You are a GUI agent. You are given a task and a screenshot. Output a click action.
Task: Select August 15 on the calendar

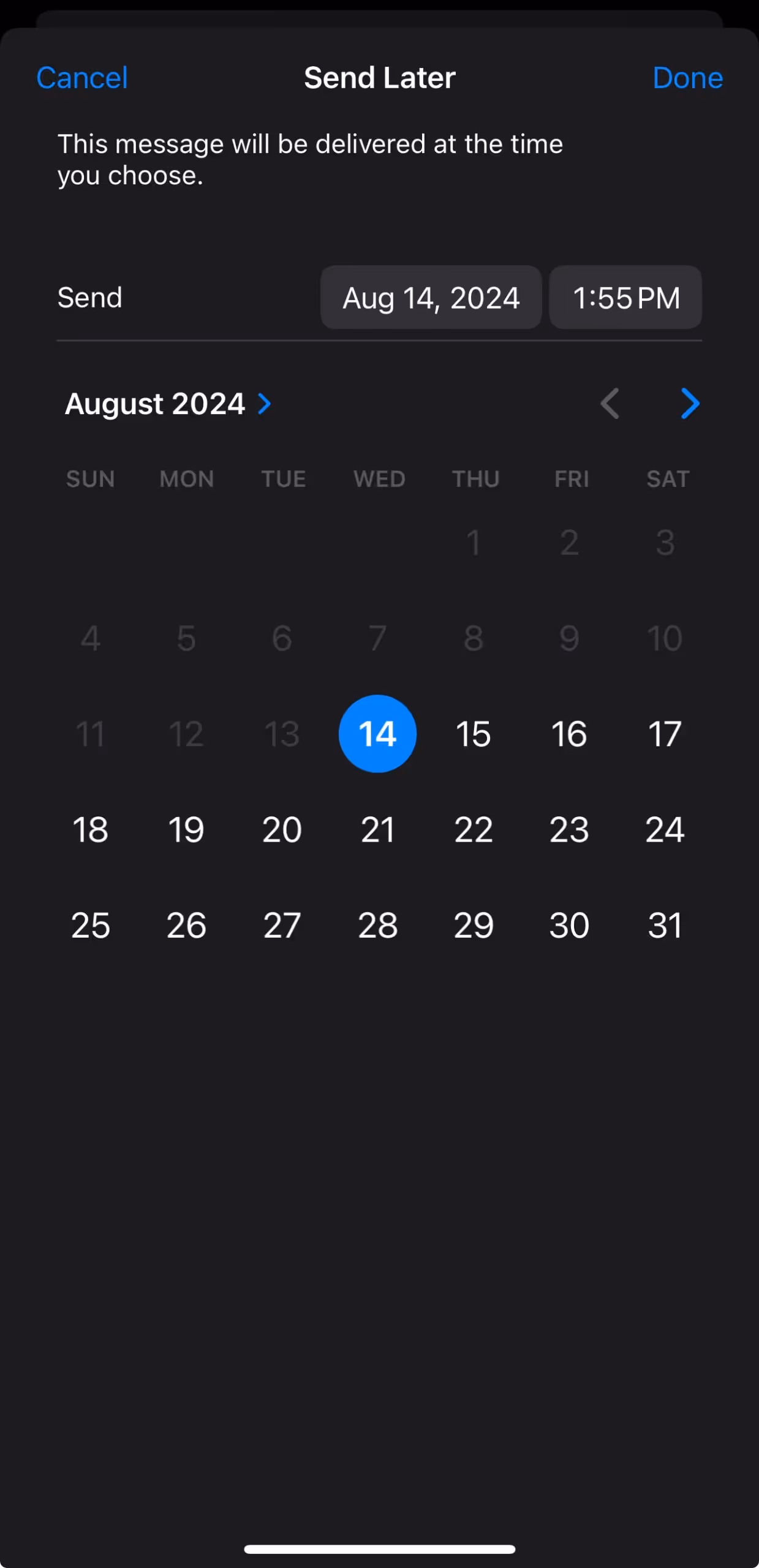(473, 734)
